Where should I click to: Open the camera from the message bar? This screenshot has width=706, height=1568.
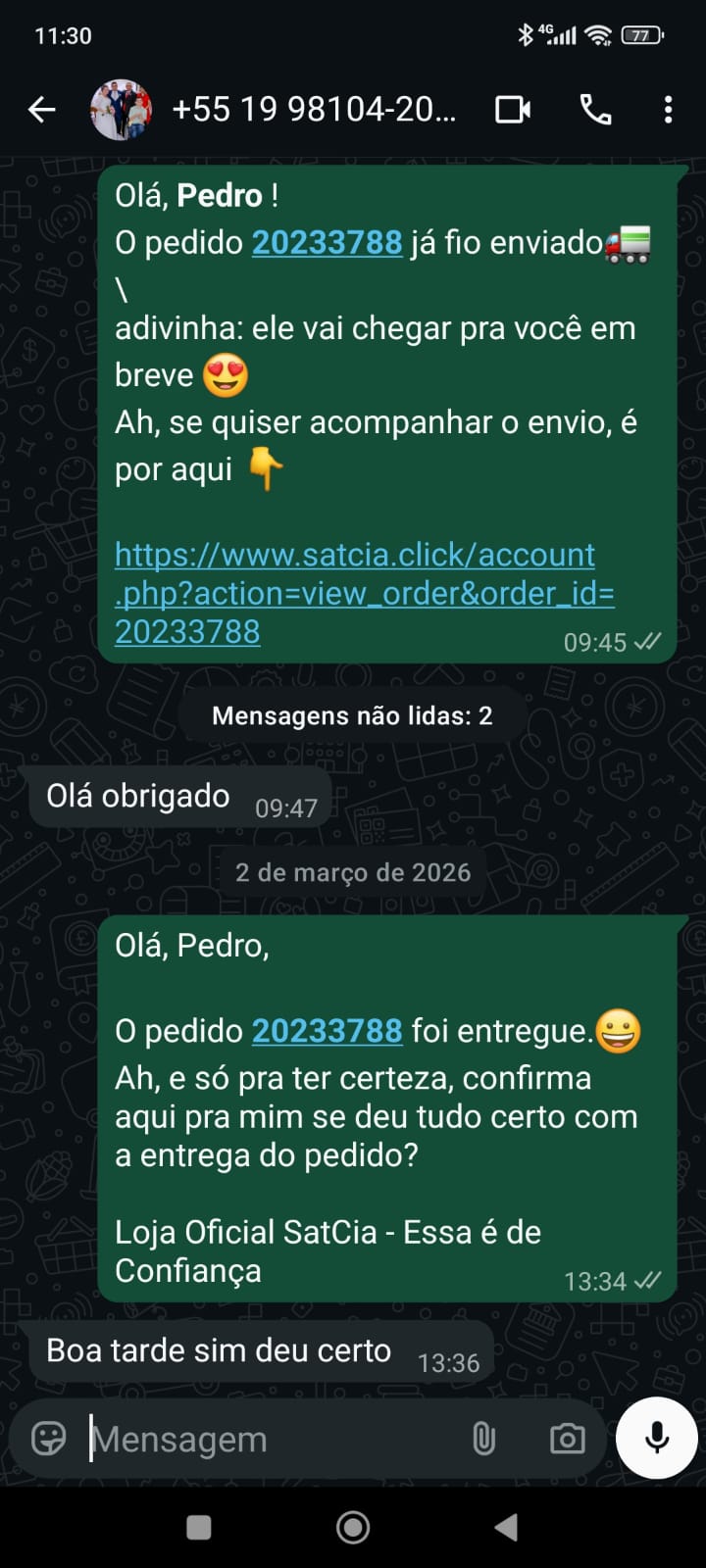(x=567, y=1439)
